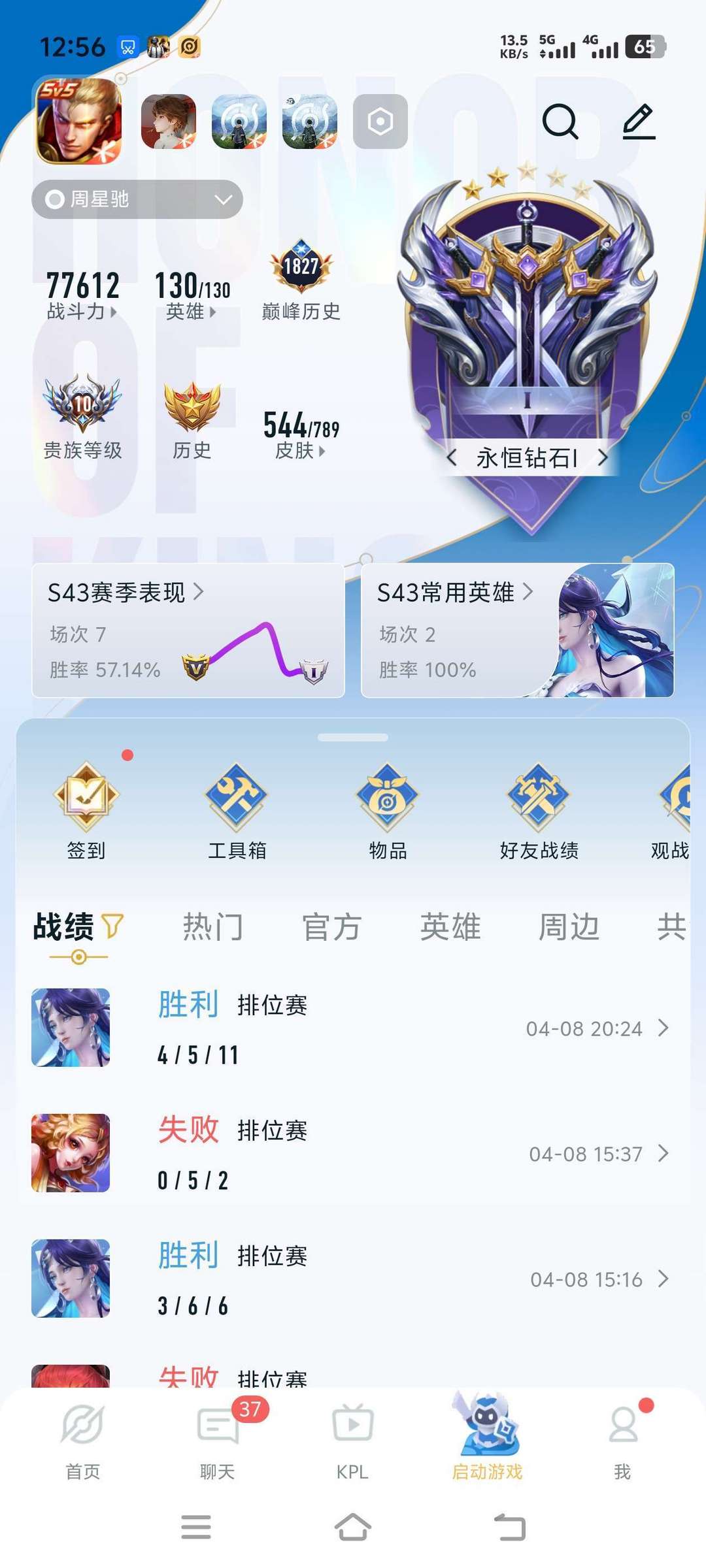Screen dimensions: 706x1568
Task: Switch to 热门 tab
Action: (213, 927)
